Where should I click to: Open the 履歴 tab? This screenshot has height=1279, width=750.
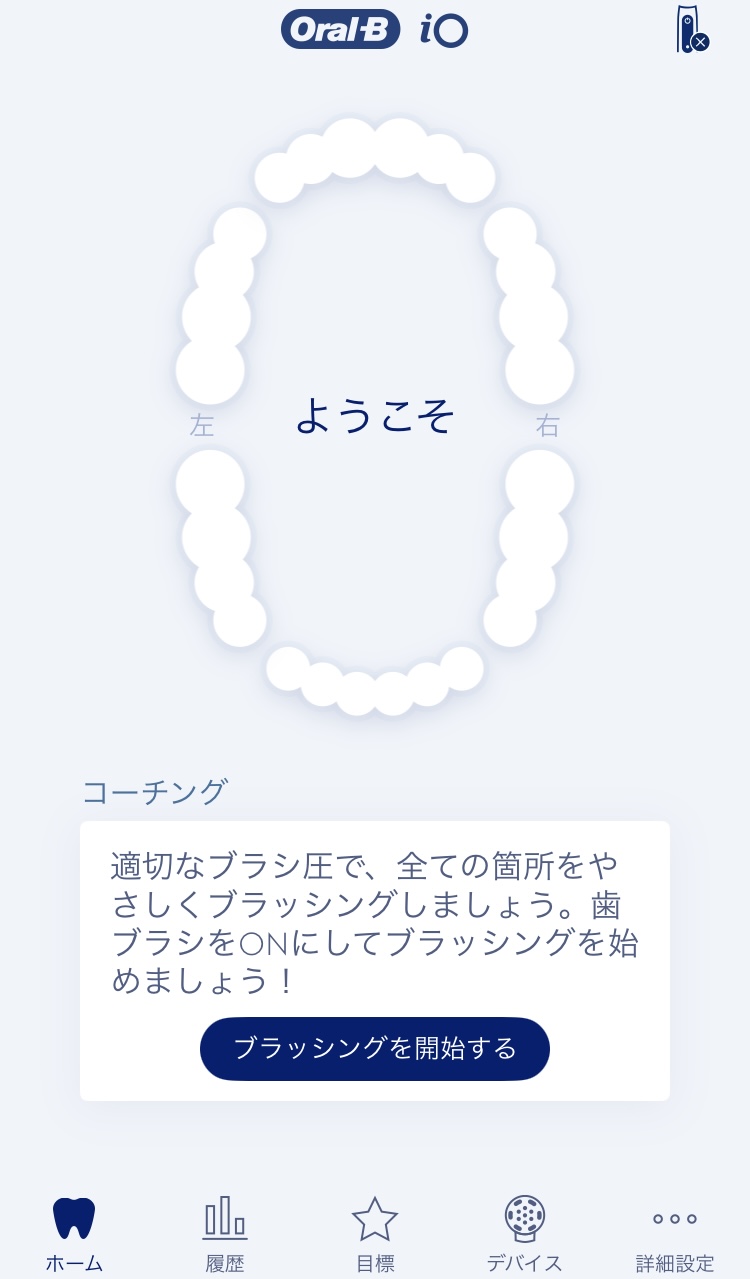(x=225, y=1234)
